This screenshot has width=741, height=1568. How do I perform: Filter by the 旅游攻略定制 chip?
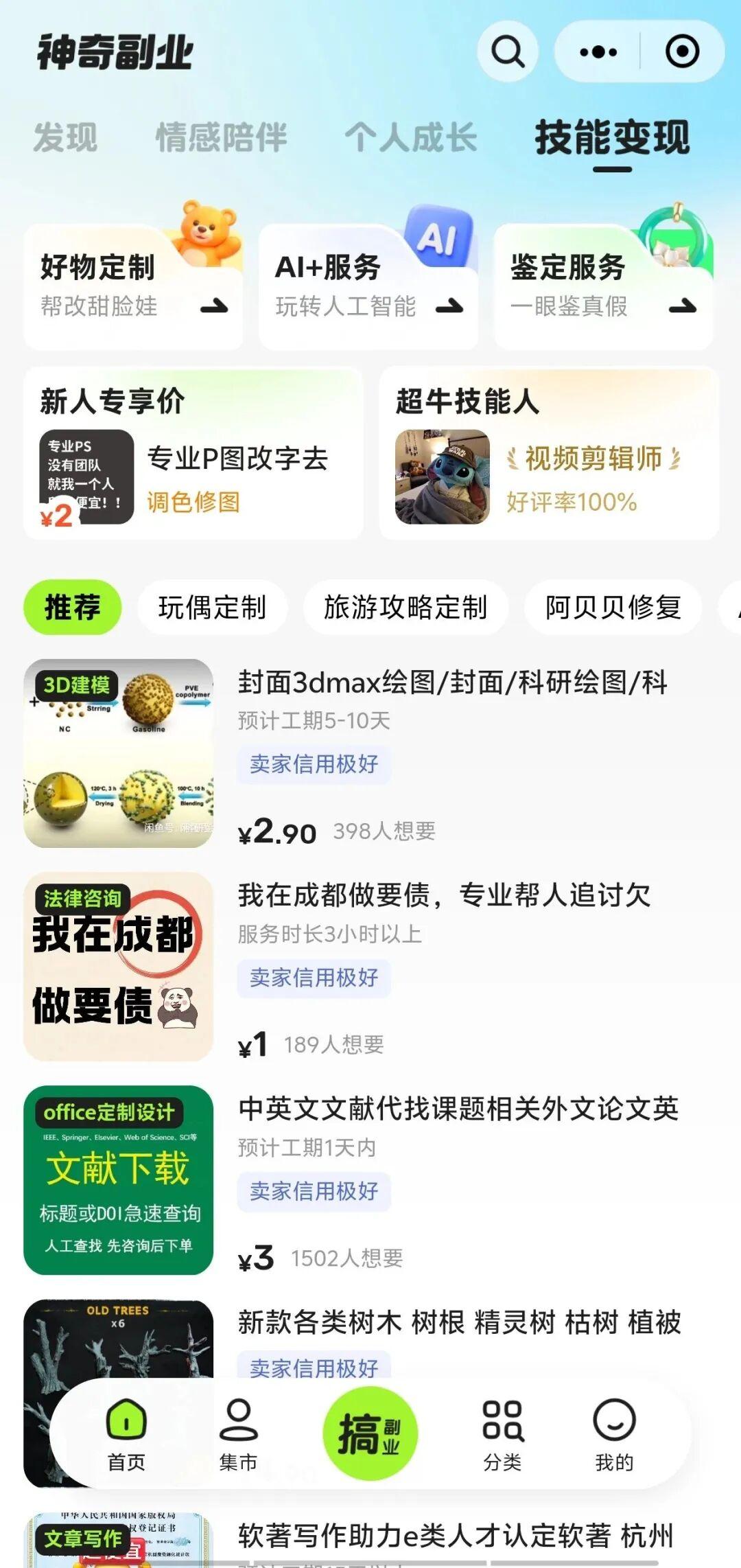pyautogui.click(x=405, y=608)
